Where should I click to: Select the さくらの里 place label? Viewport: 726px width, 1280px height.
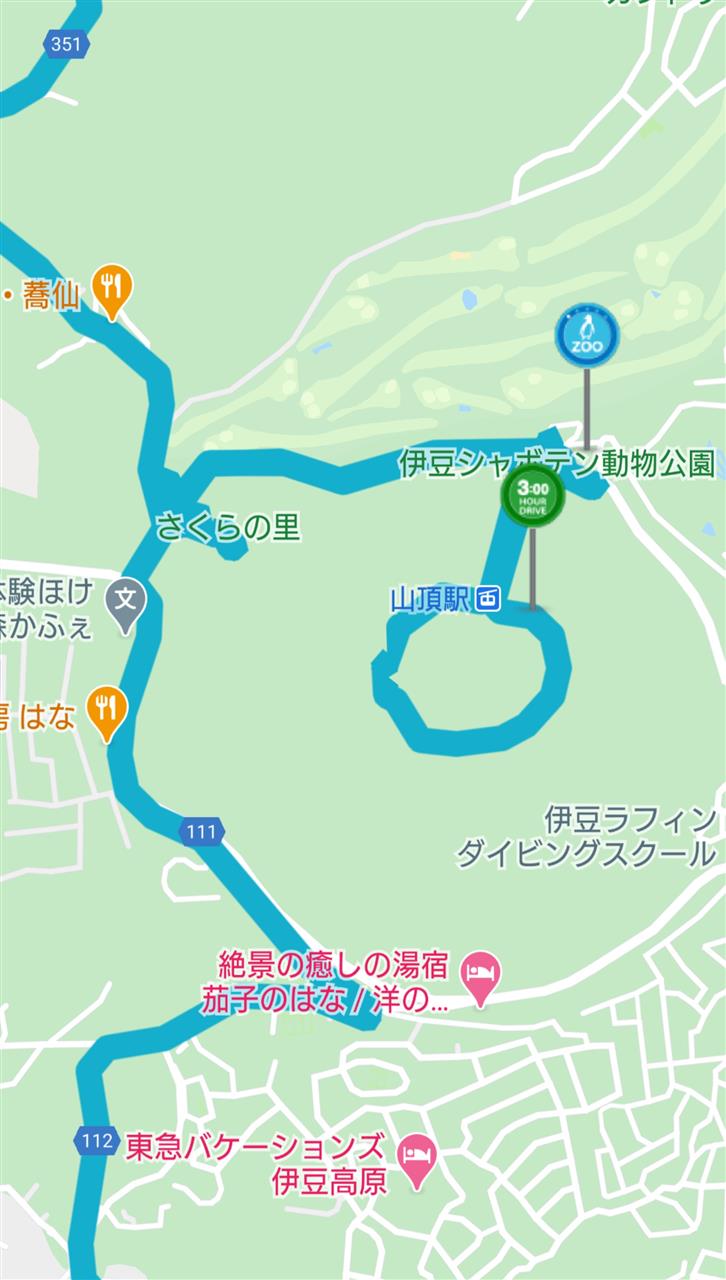point(228,527)
